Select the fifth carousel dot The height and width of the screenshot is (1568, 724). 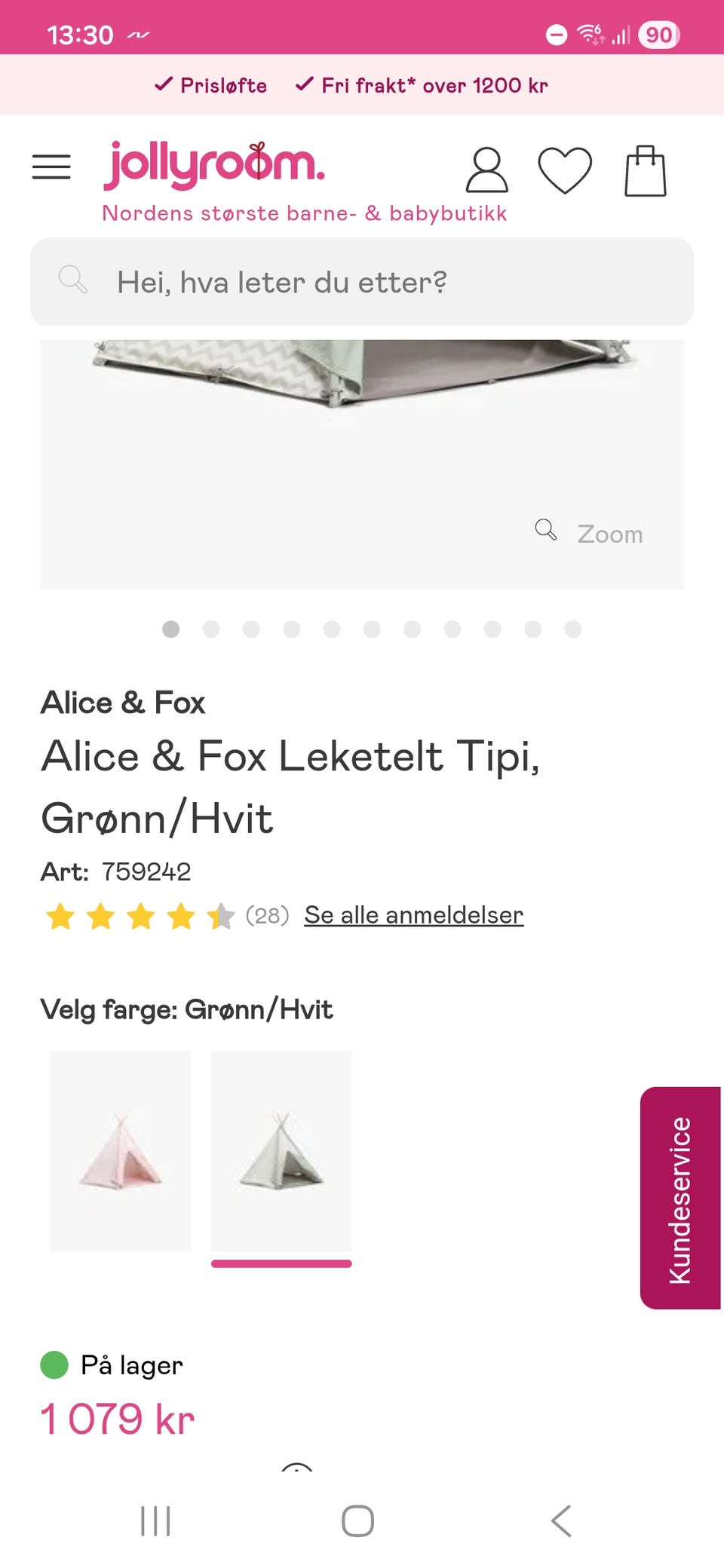332,629
